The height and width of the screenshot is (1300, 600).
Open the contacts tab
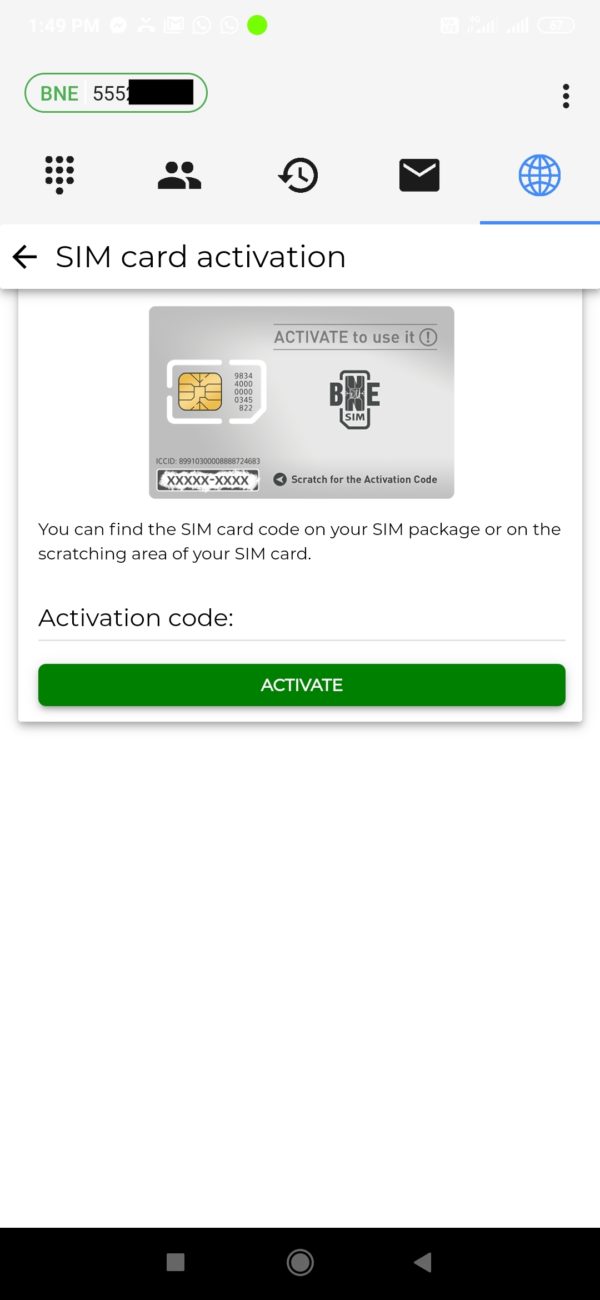pyautogui.click(x=180, y=175)
